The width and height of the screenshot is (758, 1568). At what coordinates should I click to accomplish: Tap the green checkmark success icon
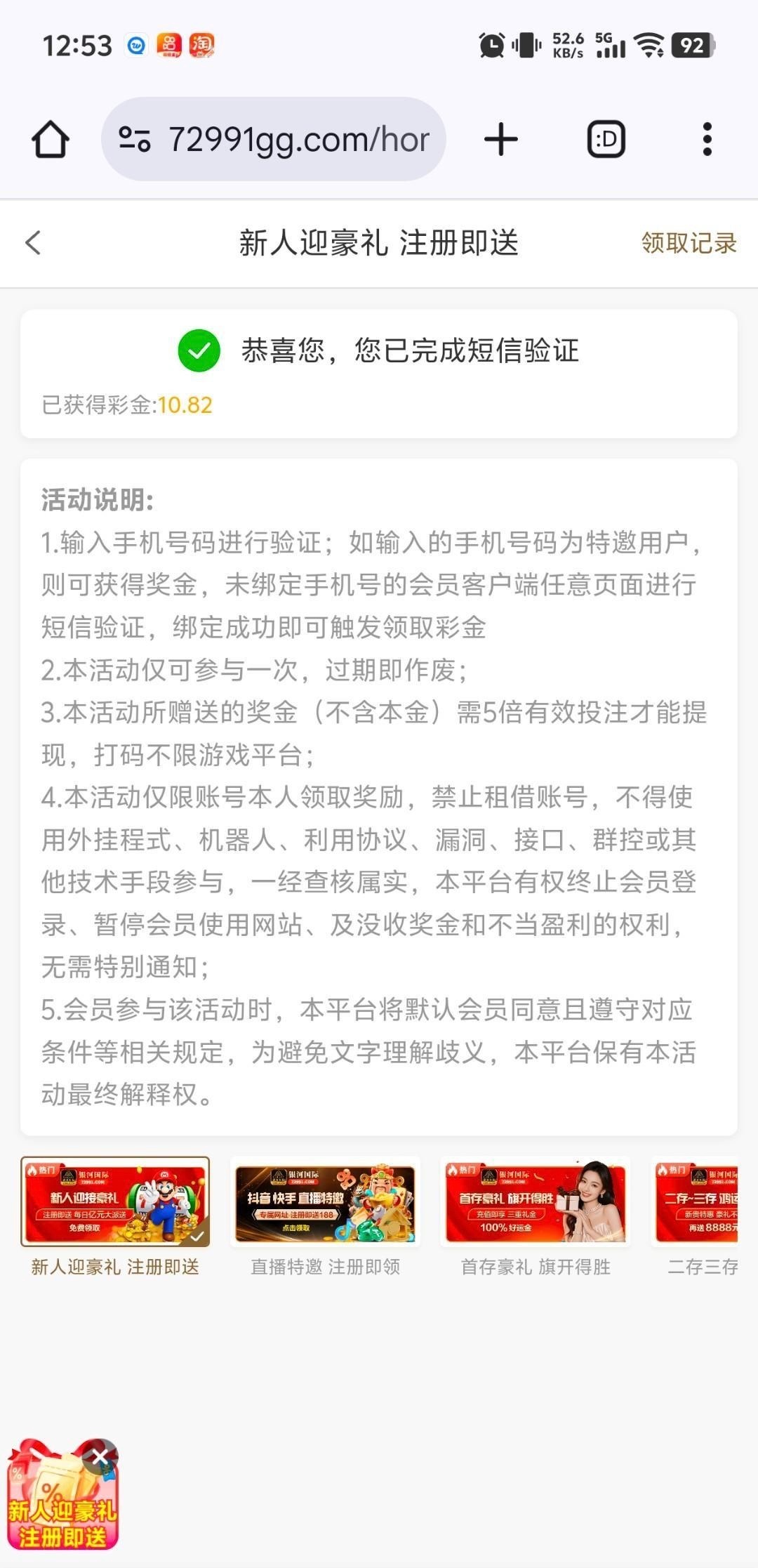199,350
